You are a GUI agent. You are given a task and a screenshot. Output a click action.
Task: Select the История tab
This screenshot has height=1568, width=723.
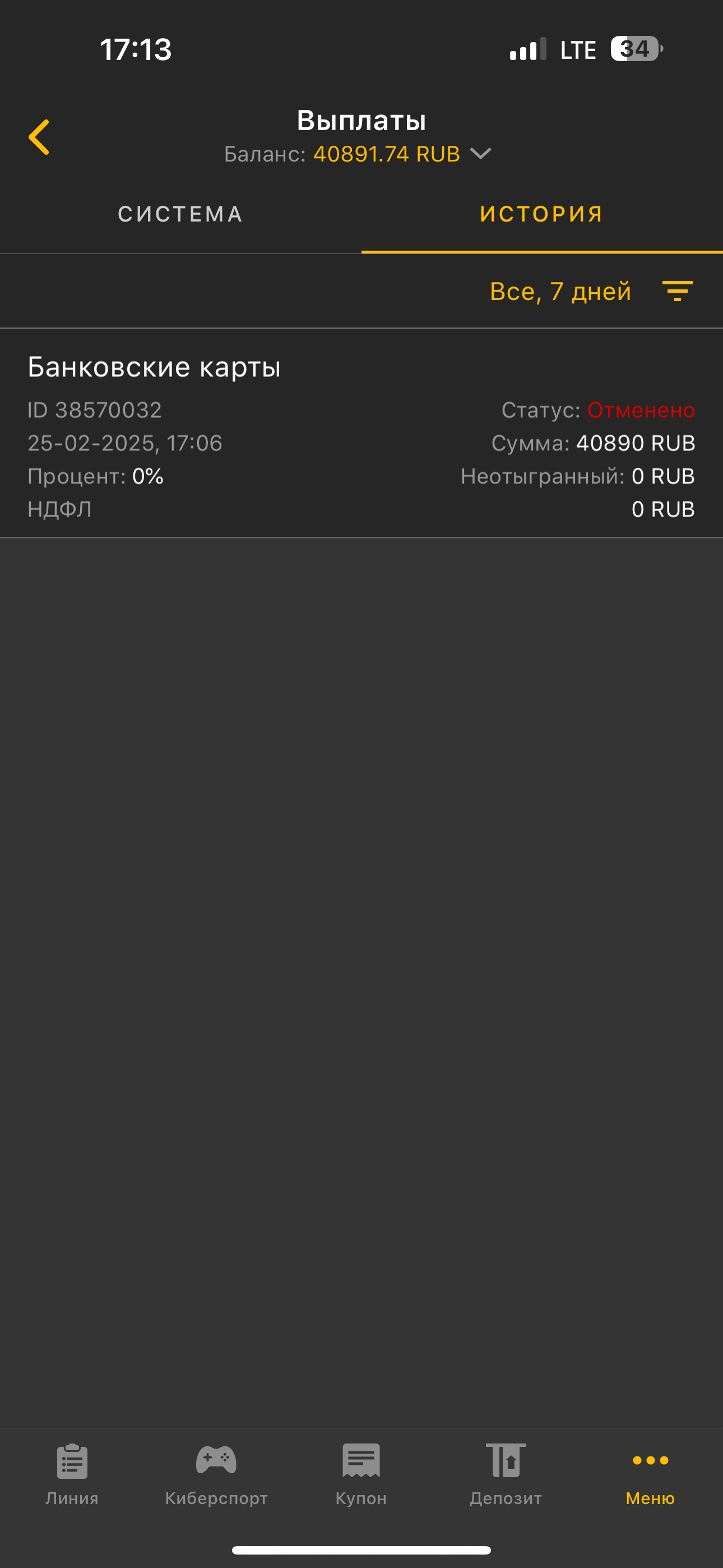tap(541, 214)
